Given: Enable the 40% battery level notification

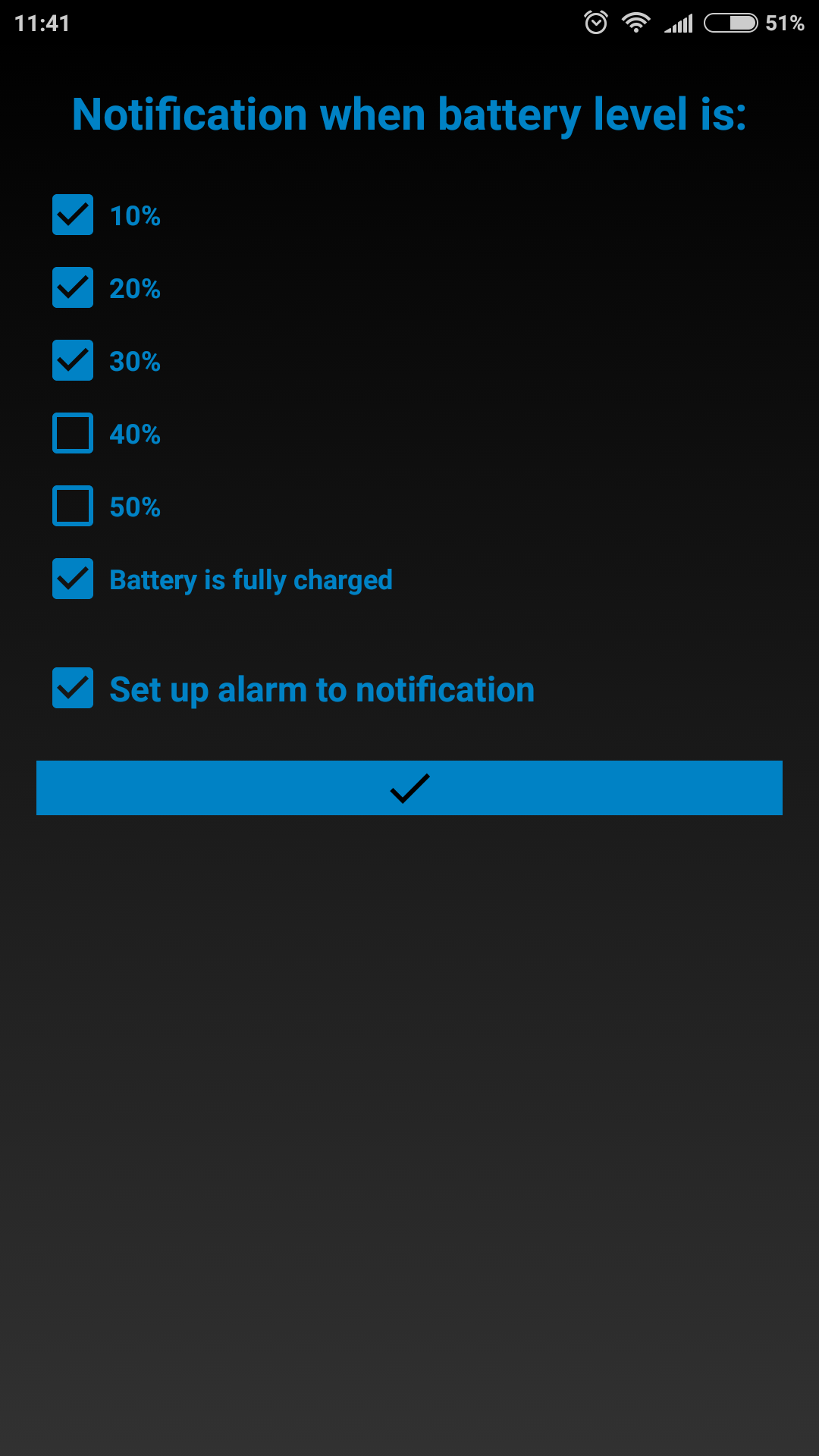Looking at the screenshot, I should coord(73,433).
